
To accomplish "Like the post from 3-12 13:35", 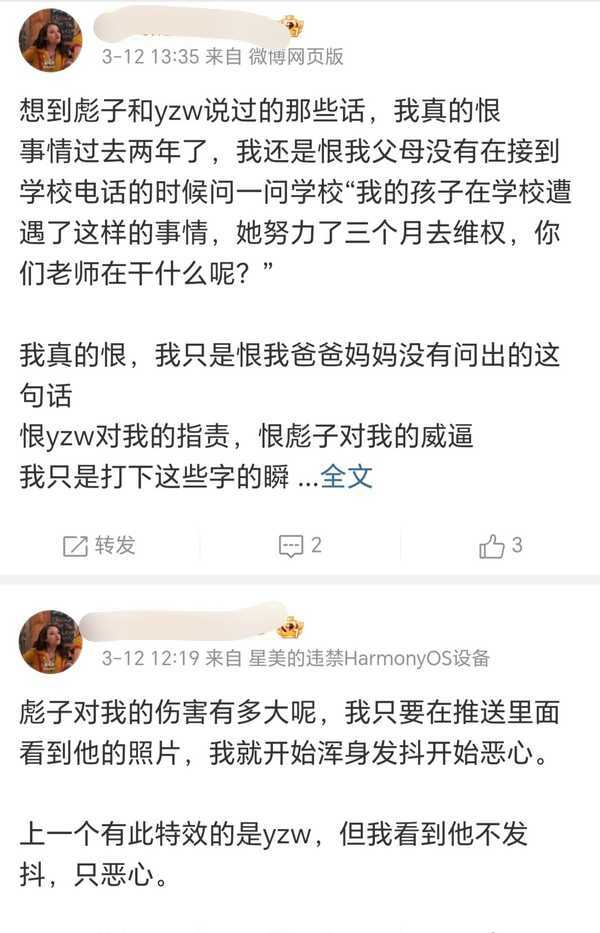I will click(500, 545).
